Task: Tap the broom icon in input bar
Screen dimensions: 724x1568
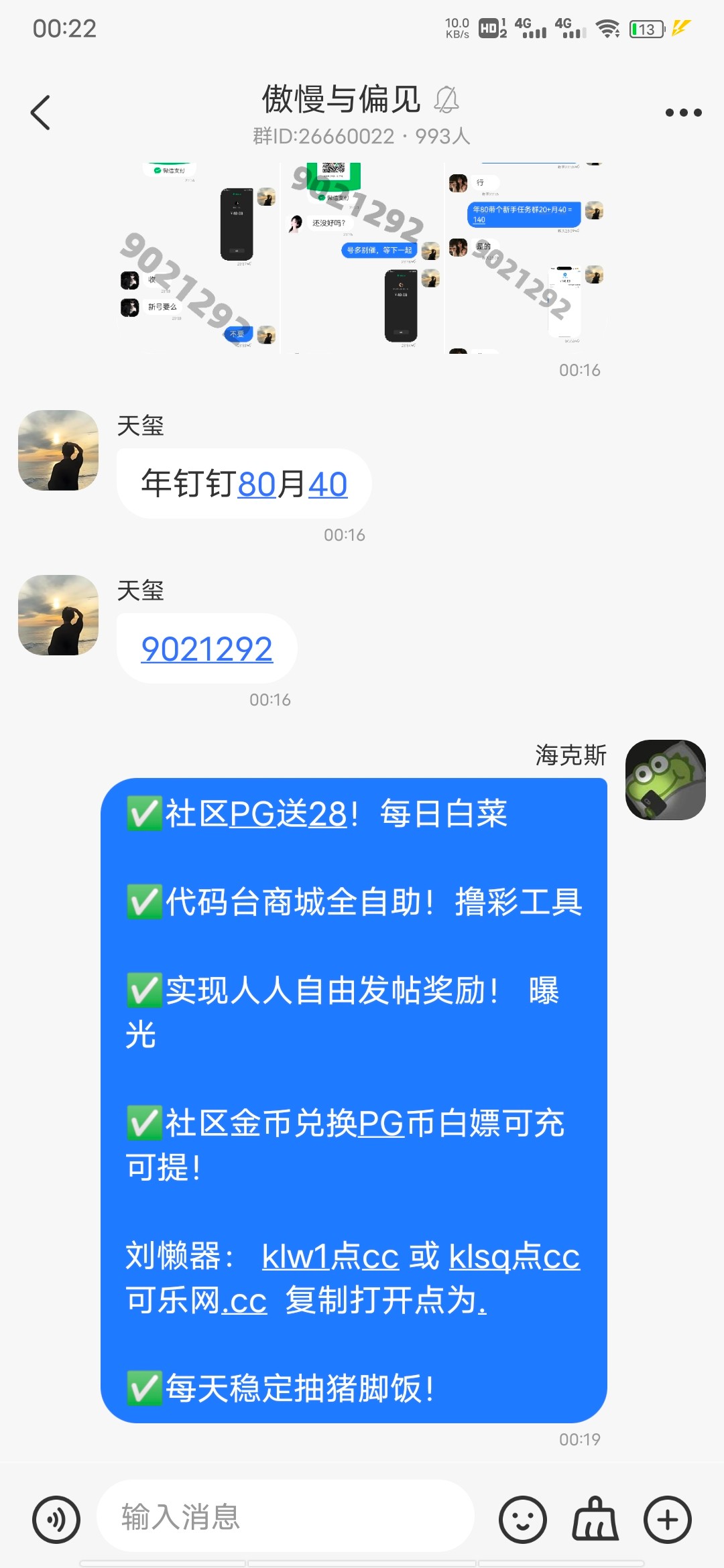Action: tap(595, 1519)
